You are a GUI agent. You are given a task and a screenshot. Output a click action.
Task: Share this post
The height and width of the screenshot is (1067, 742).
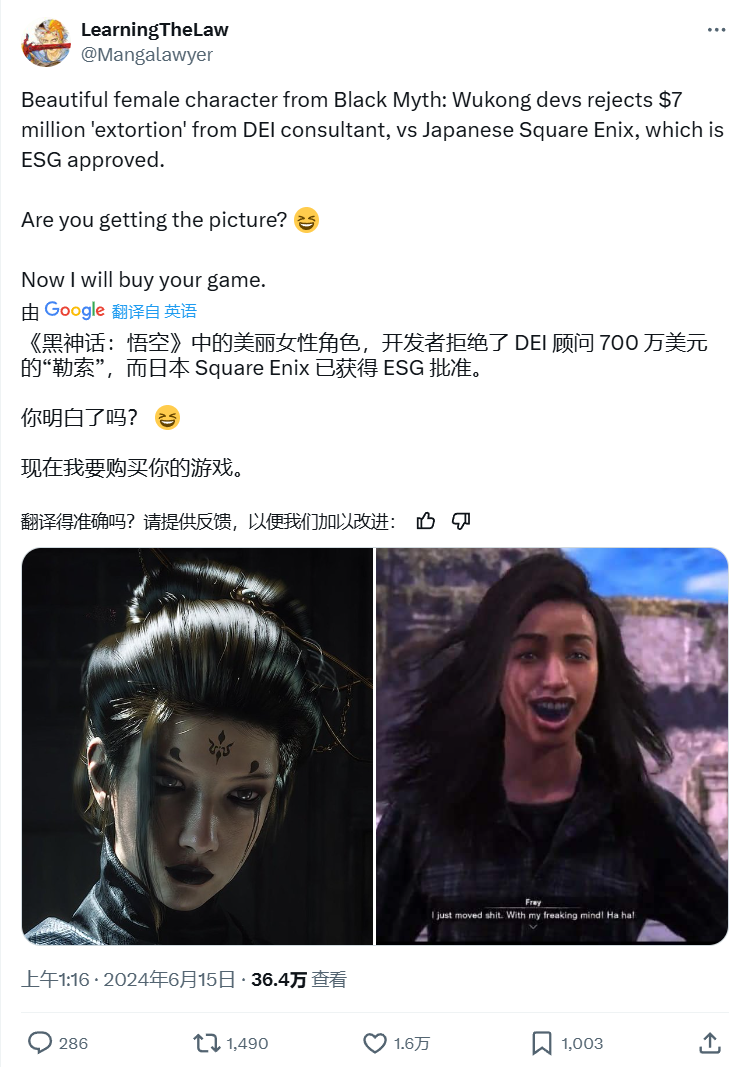(x=709, y=1043)
